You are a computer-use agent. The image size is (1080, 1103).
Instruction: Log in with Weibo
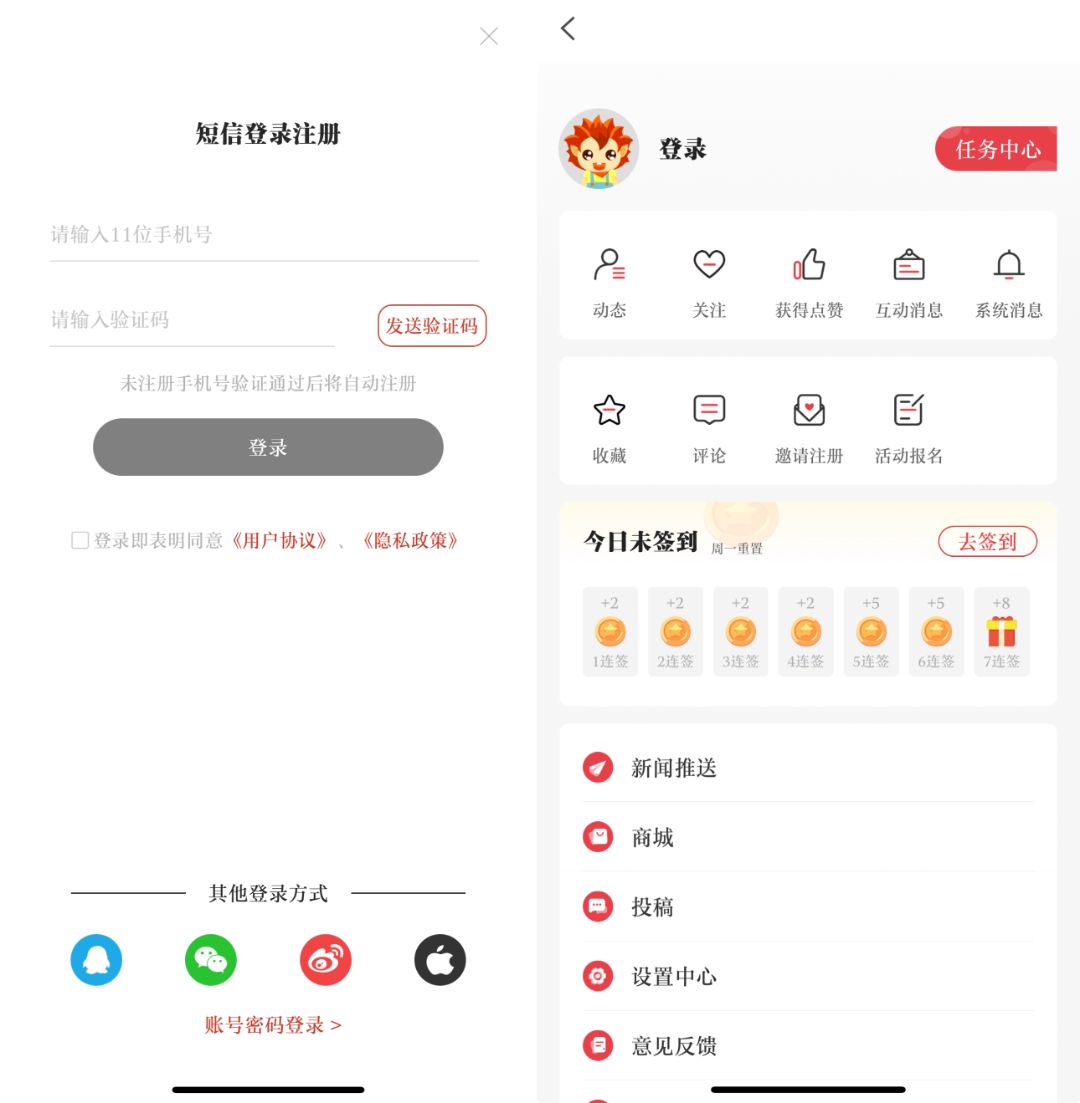pos(325,959)
